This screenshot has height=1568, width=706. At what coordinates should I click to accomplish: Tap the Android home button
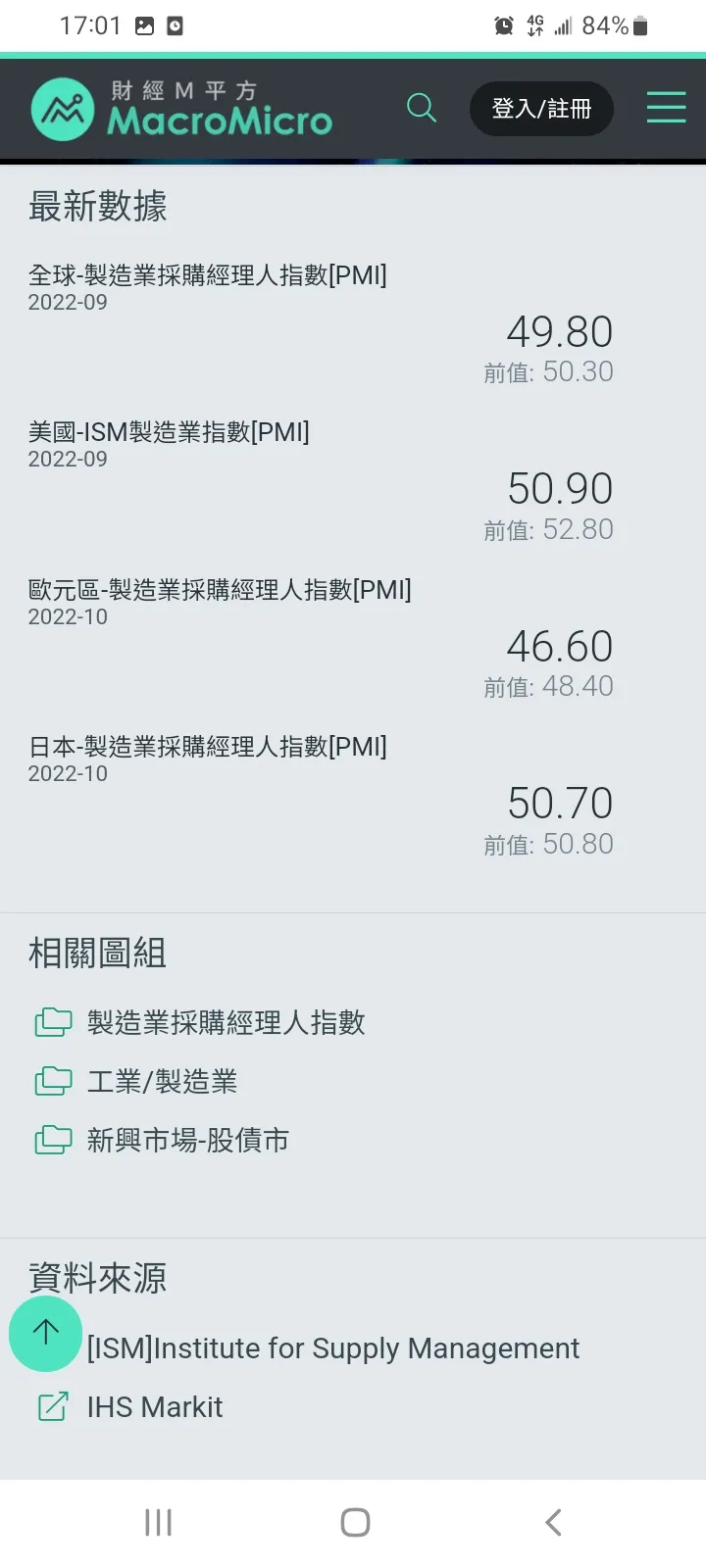click(354, 1522)
